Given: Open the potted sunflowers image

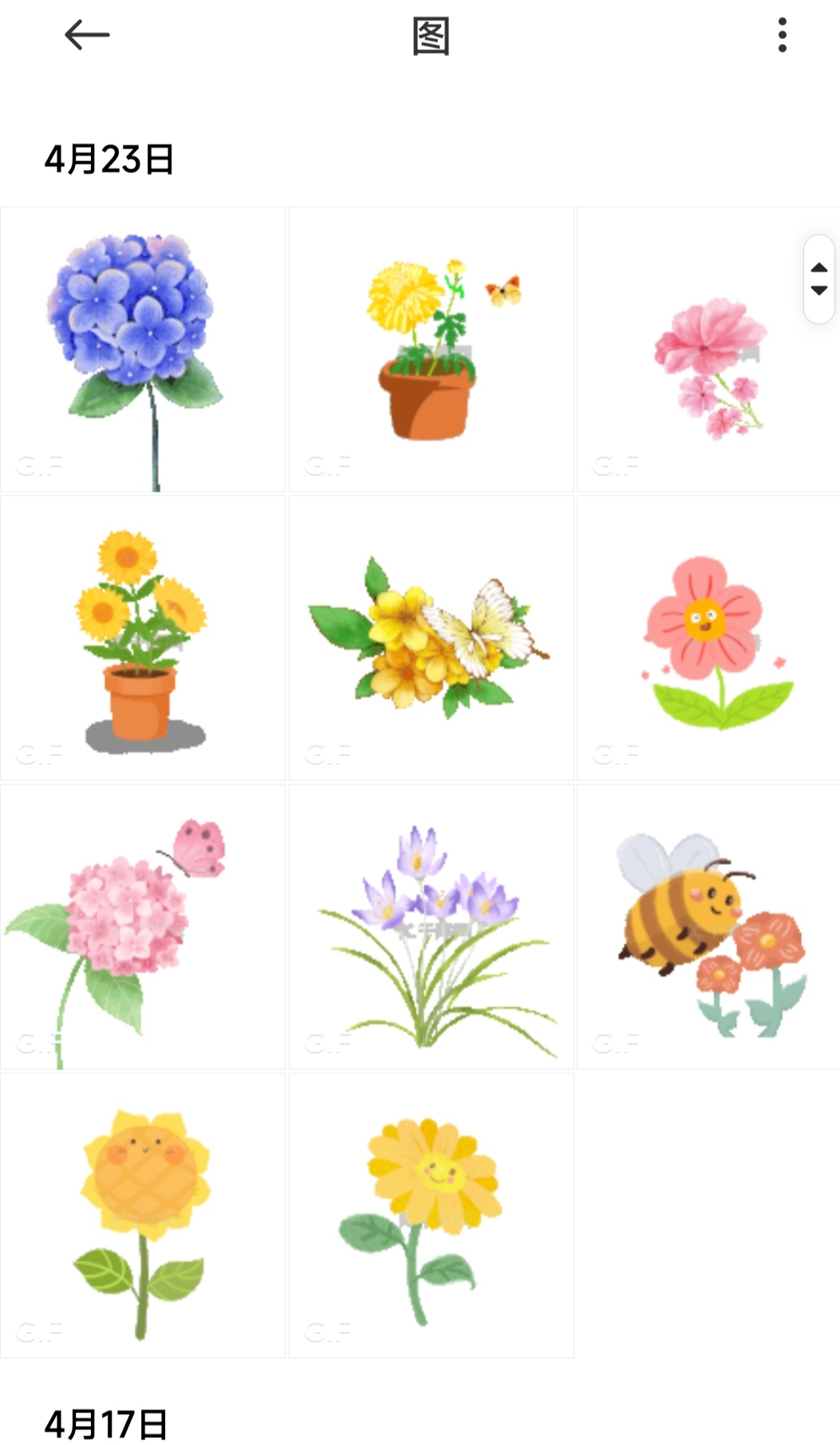Looking at the screenshot, I should [142, 638].
